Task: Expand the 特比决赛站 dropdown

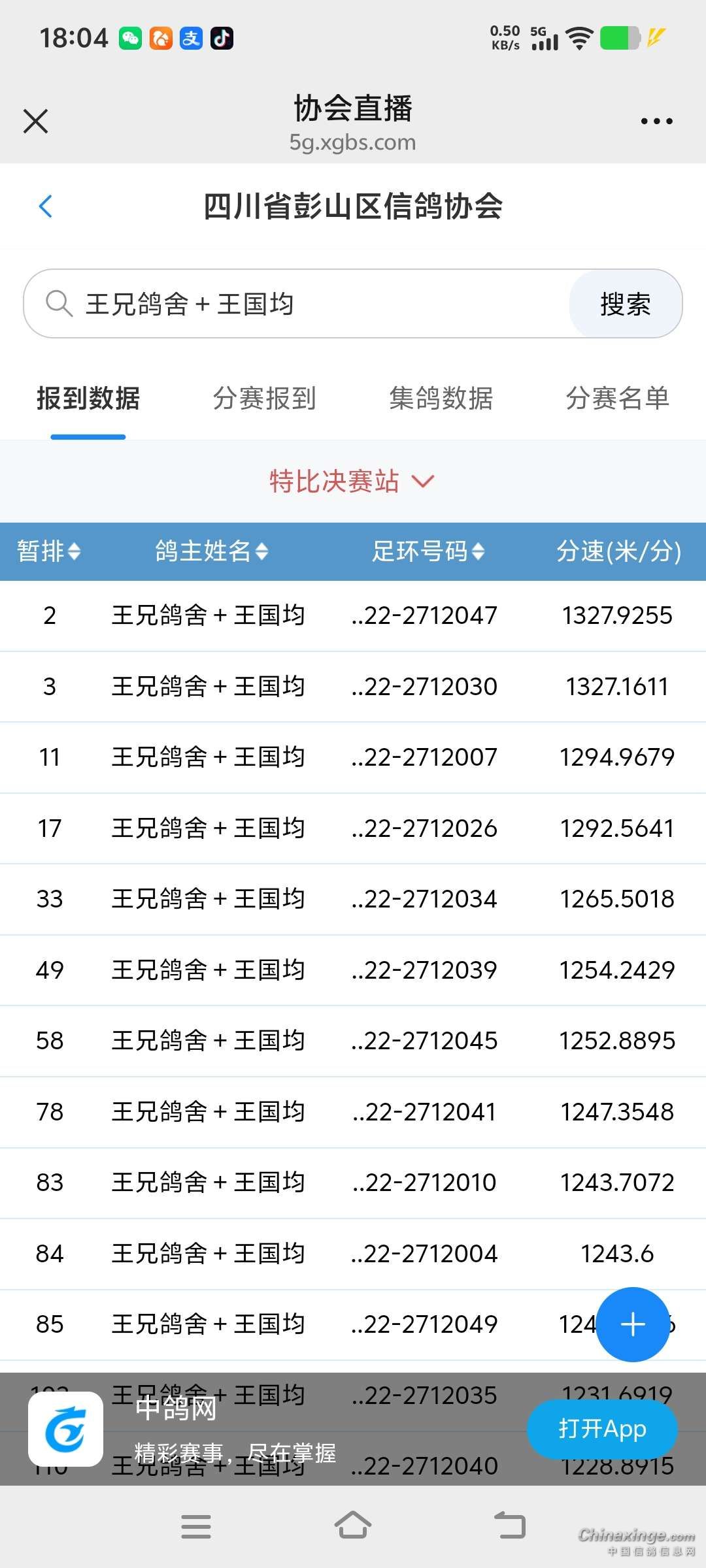Action: (x=352, y=482)
